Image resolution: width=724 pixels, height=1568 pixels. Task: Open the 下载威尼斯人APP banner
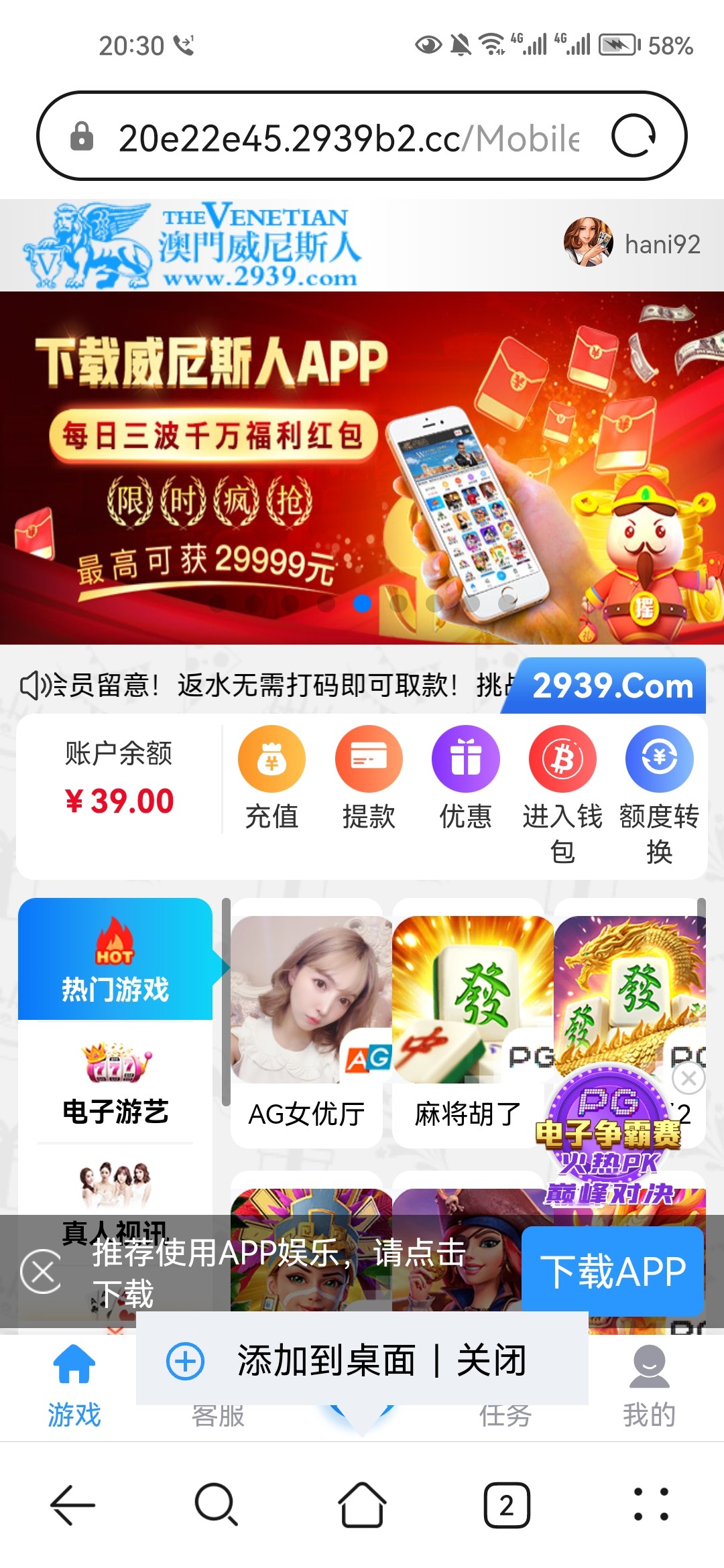click(362, 468)
